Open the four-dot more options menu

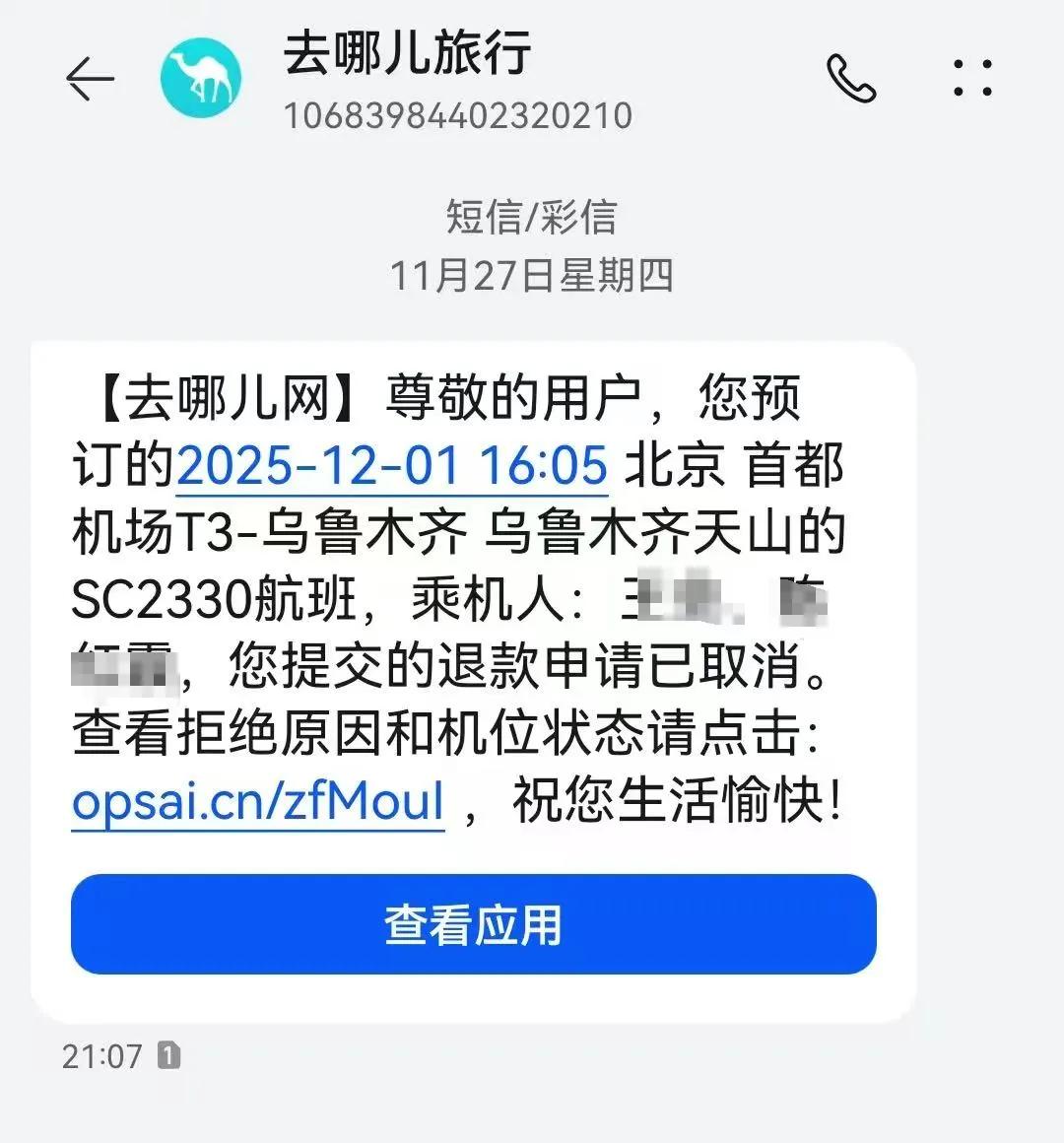click(972, 78)
